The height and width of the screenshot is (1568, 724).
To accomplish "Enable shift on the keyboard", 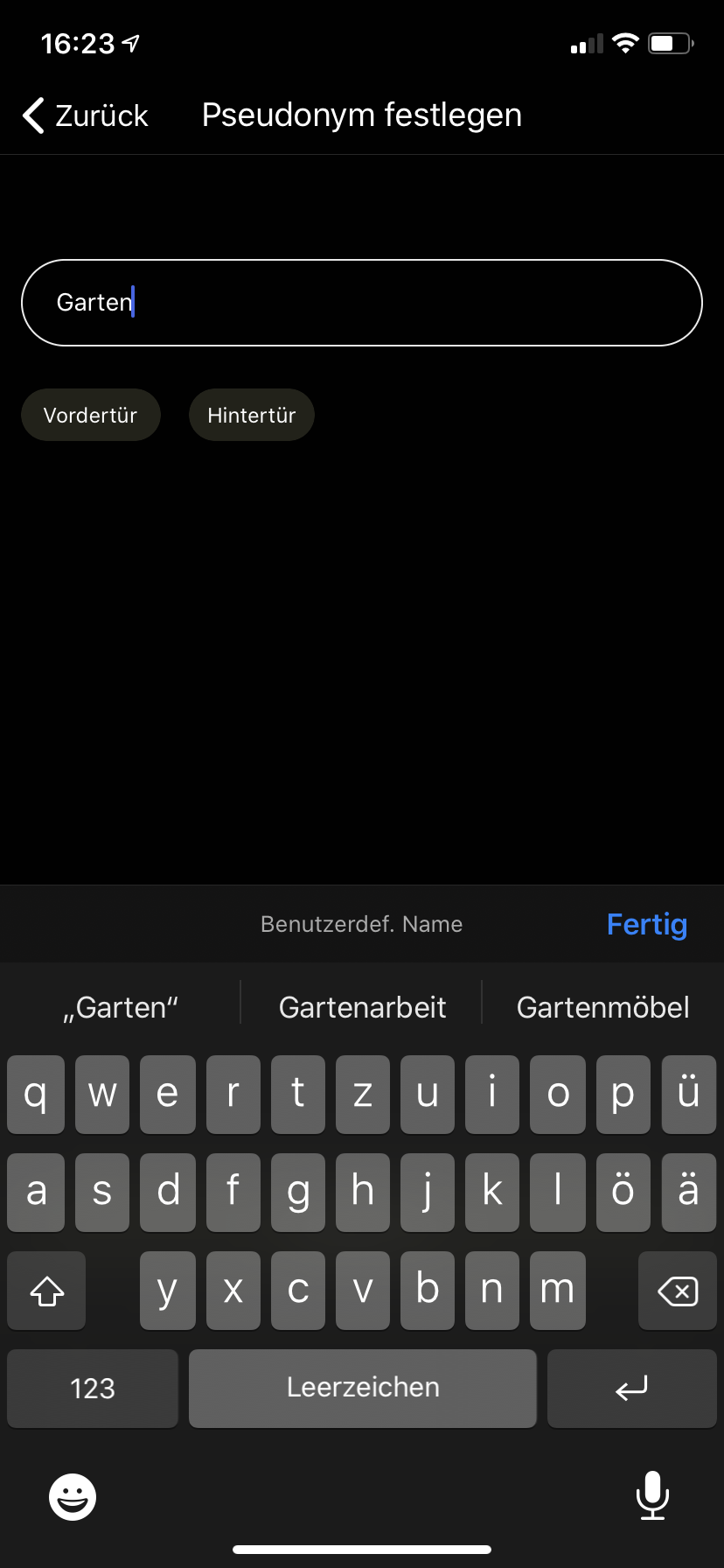I will [x=47, y=1291].
